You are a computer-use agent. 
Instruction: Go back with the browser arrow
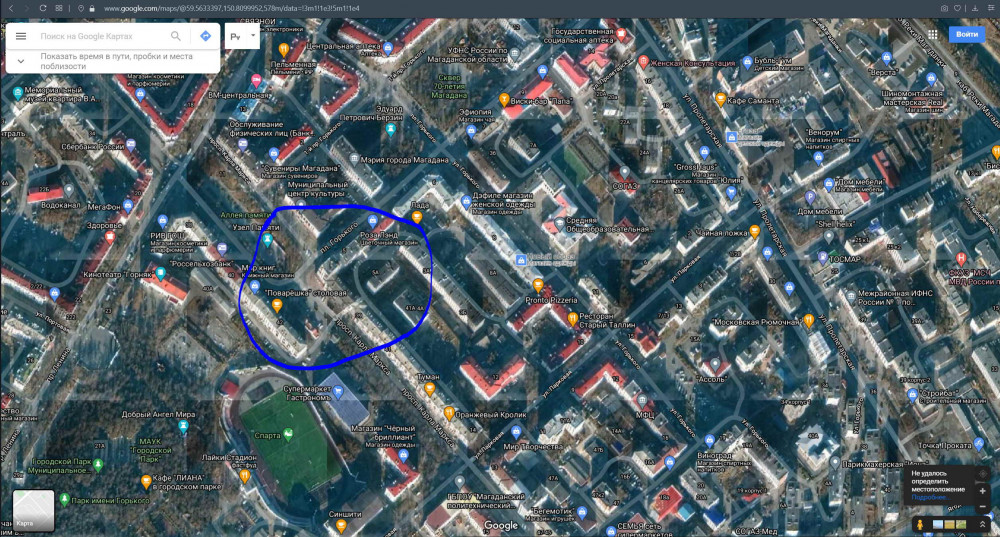pos(9,7)
